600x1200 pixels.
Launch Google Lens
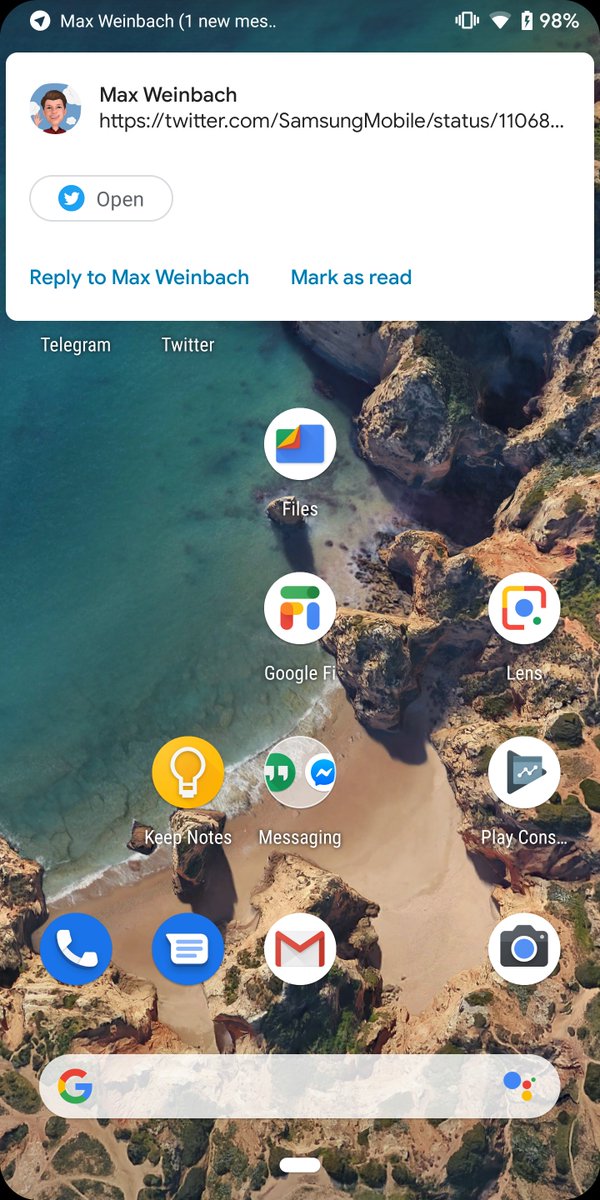tap(524, 608)
